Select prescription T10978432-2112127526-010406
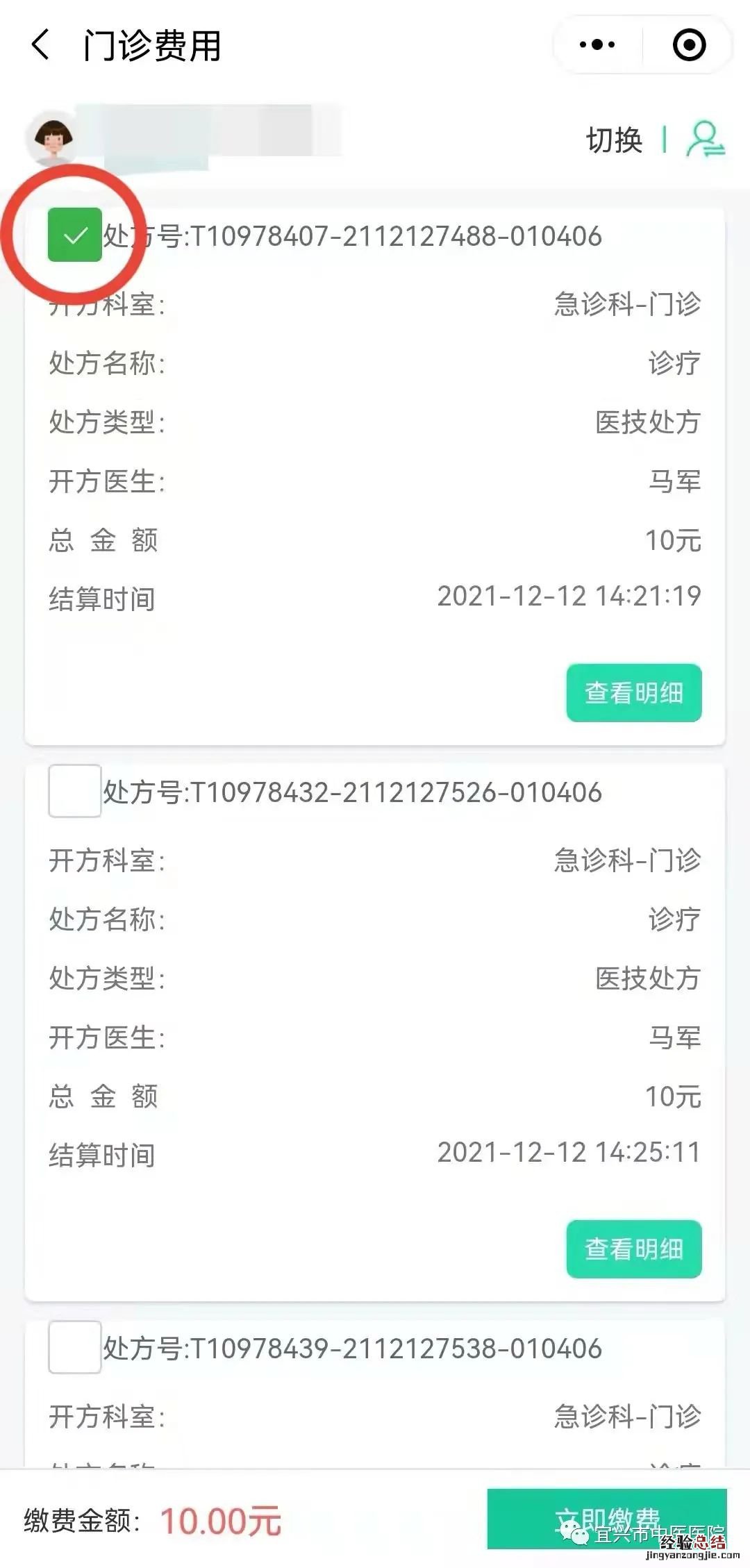750x1568 pixels. pyautogui.click(x=75, y=791)
